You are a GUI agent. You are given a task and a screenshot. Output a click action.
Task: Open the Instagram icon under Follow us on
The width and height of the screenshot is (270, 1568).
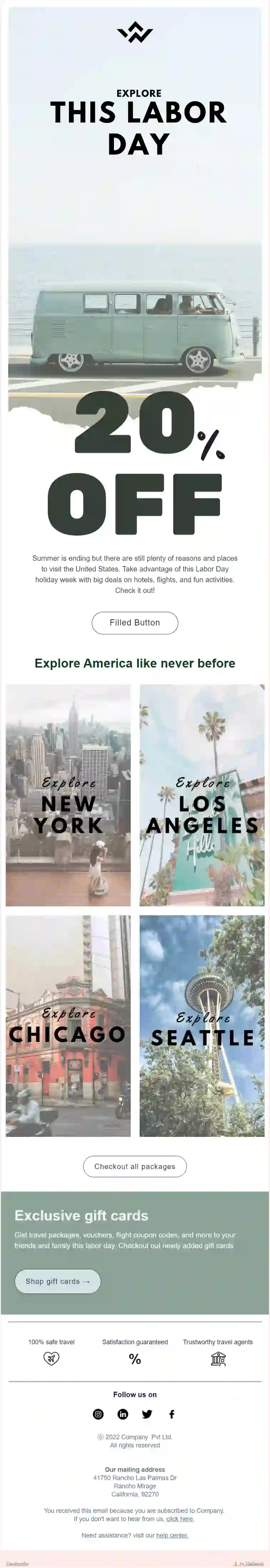click(x=99, y=1414)
